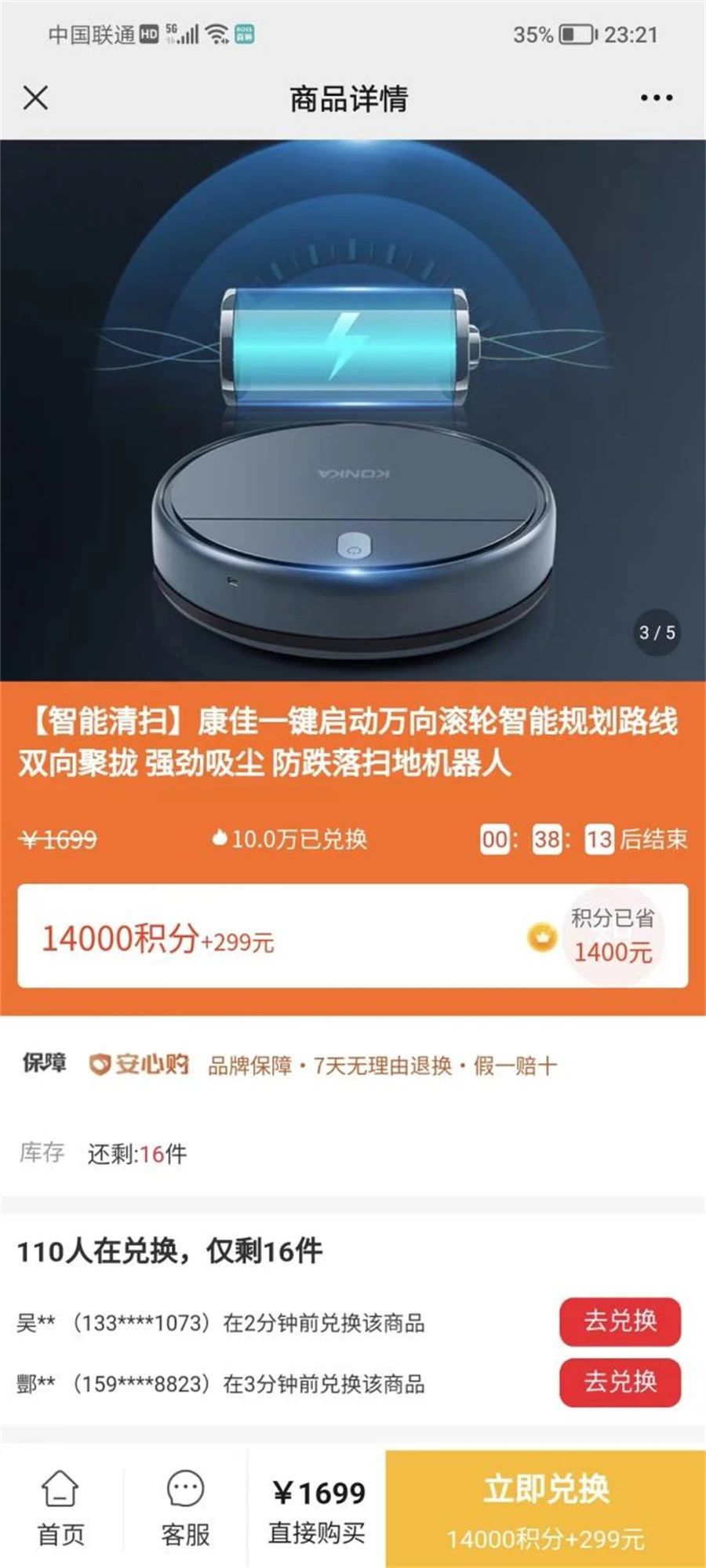Tap 立即兑换 with 14000积分+299元
This screenshot has height=1568, width=706.
[546, 1510]
